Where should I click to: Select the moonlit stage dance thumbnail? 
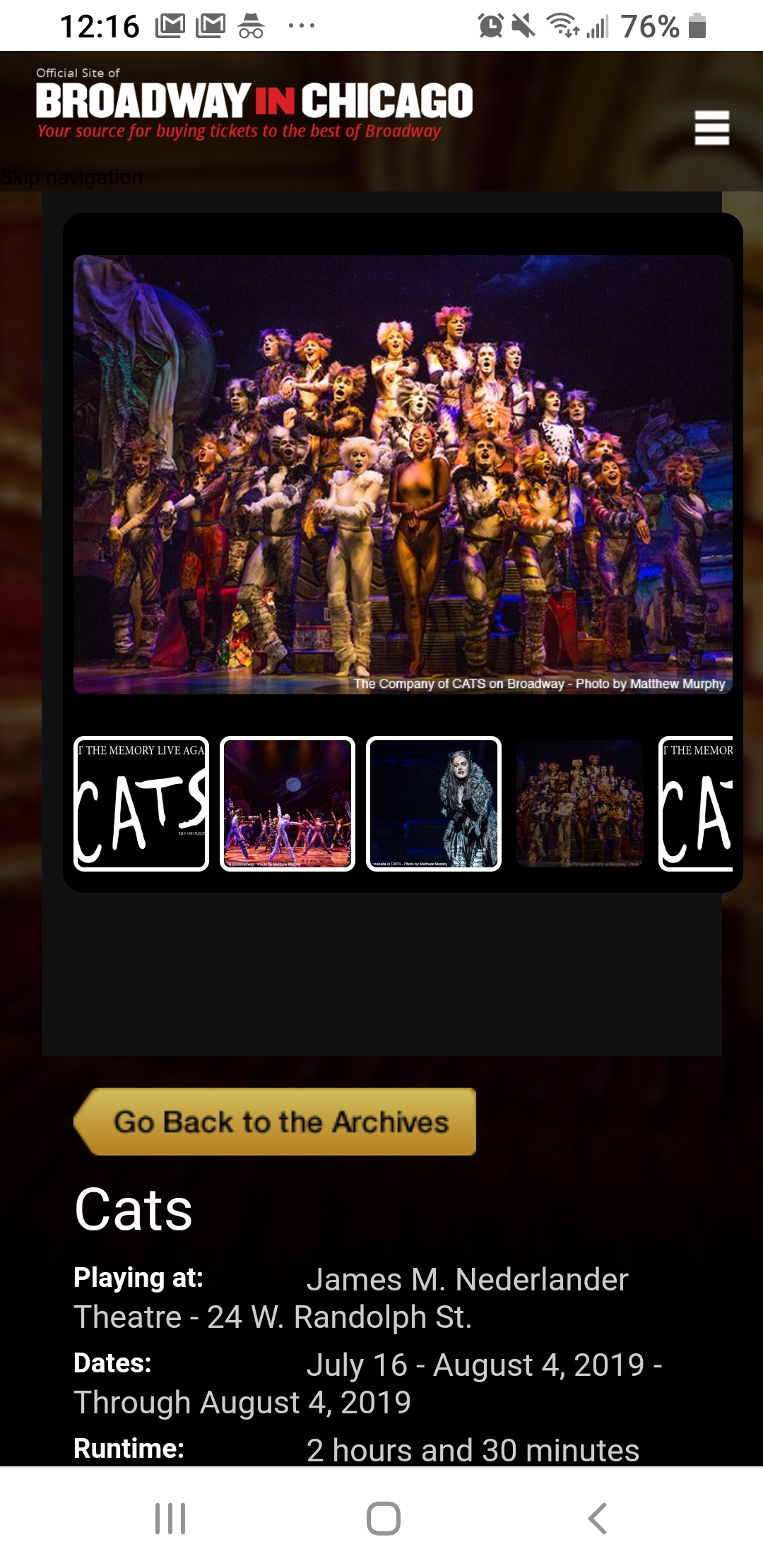tap(288, 804)
